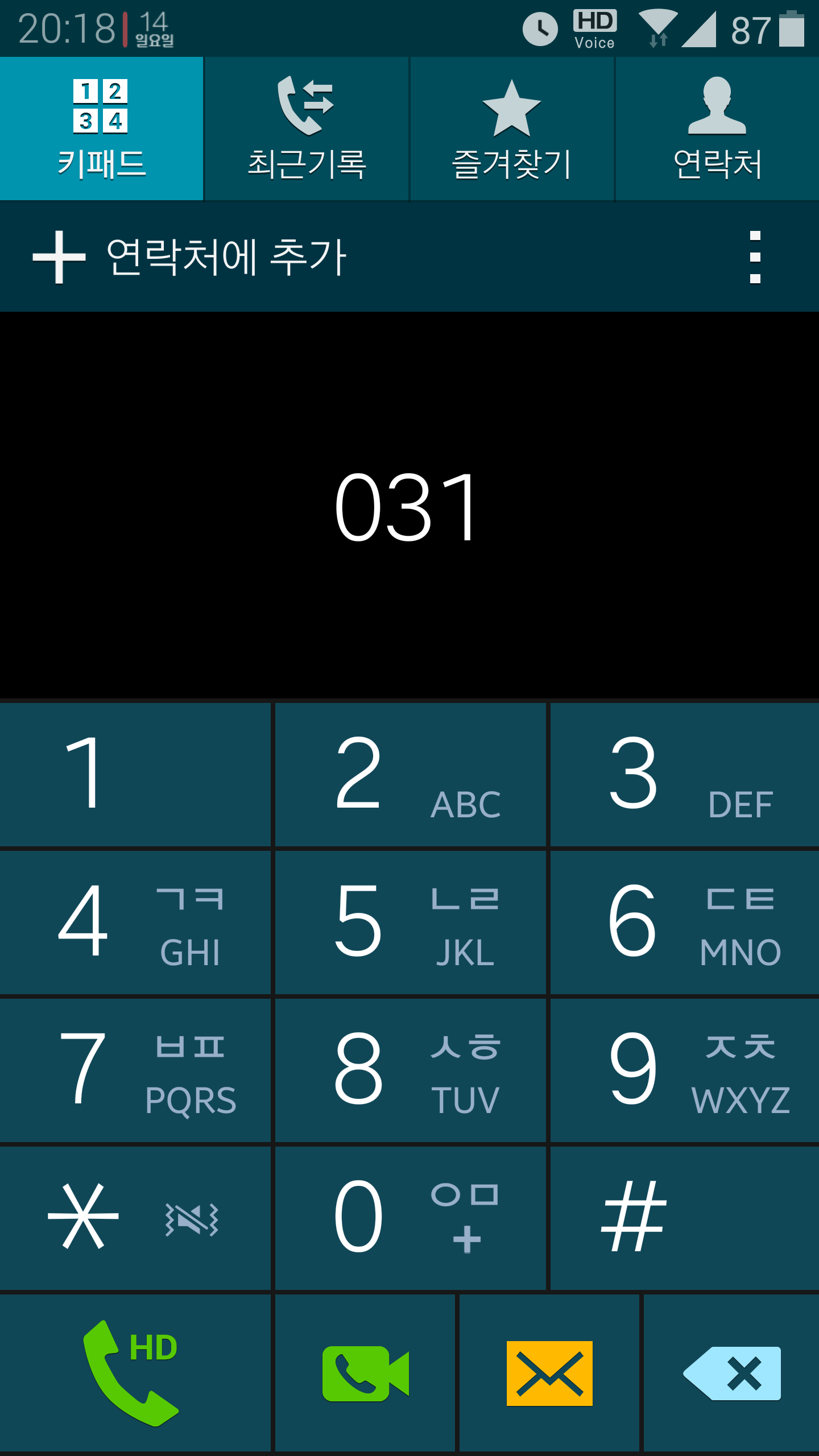Enter digit 2 ABC
Screen dimensions: 819x1456
[410, 773]
